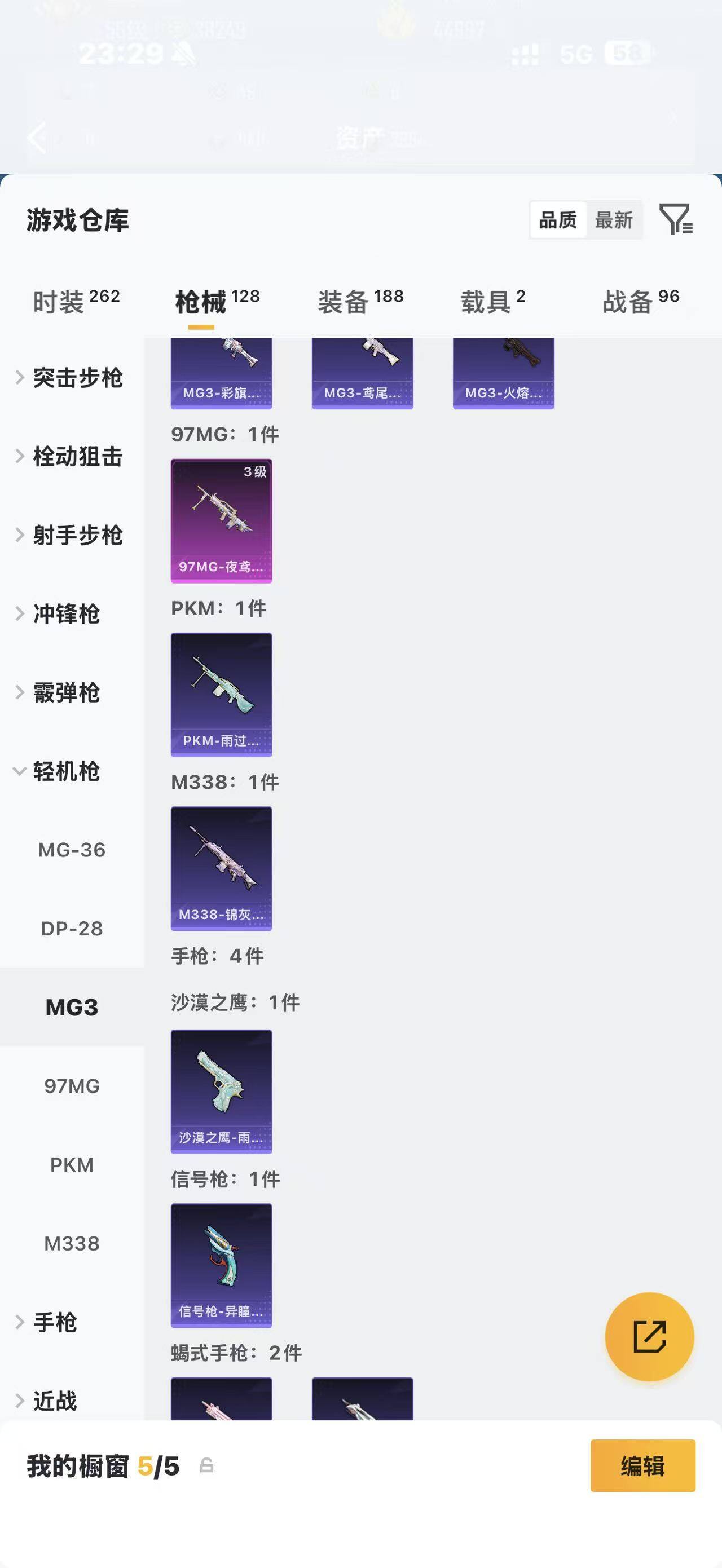Tap 编辑 to edit my showcase

click(x=643, y=1465)
